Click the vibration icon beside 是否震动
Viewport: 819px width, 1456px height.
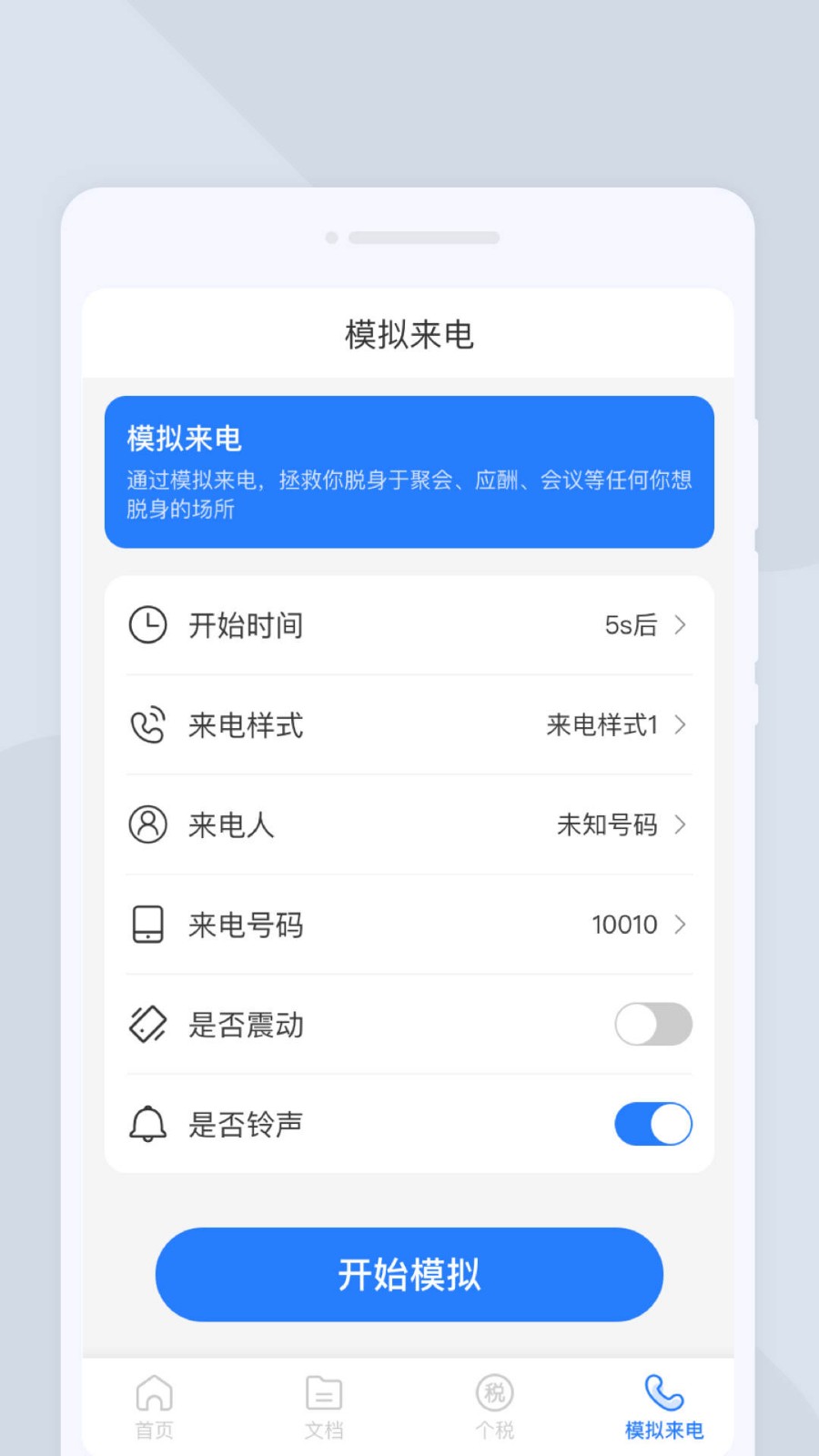(147, 1025)
